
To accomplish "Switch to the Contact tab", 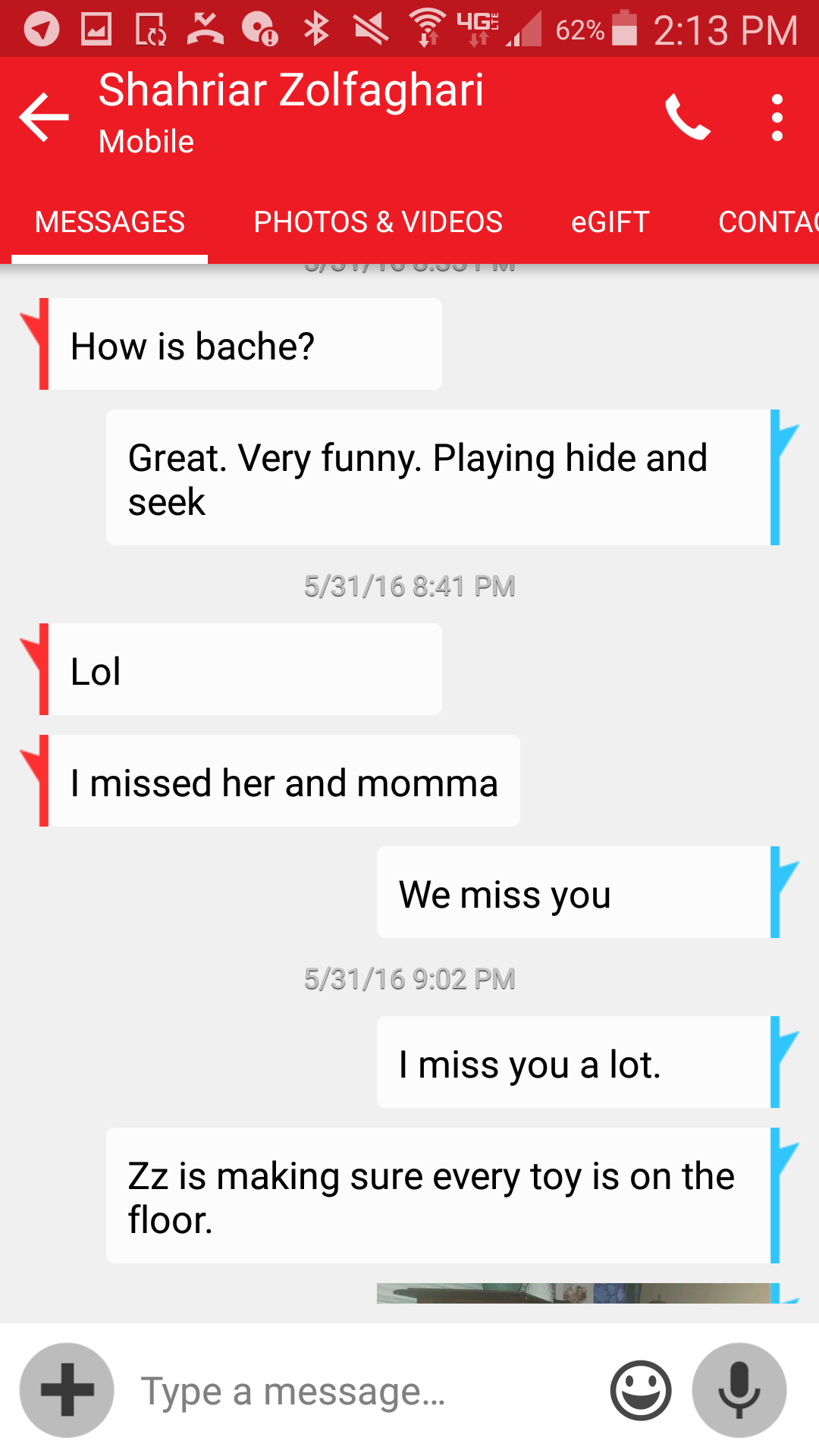I will tap(767, 222).
